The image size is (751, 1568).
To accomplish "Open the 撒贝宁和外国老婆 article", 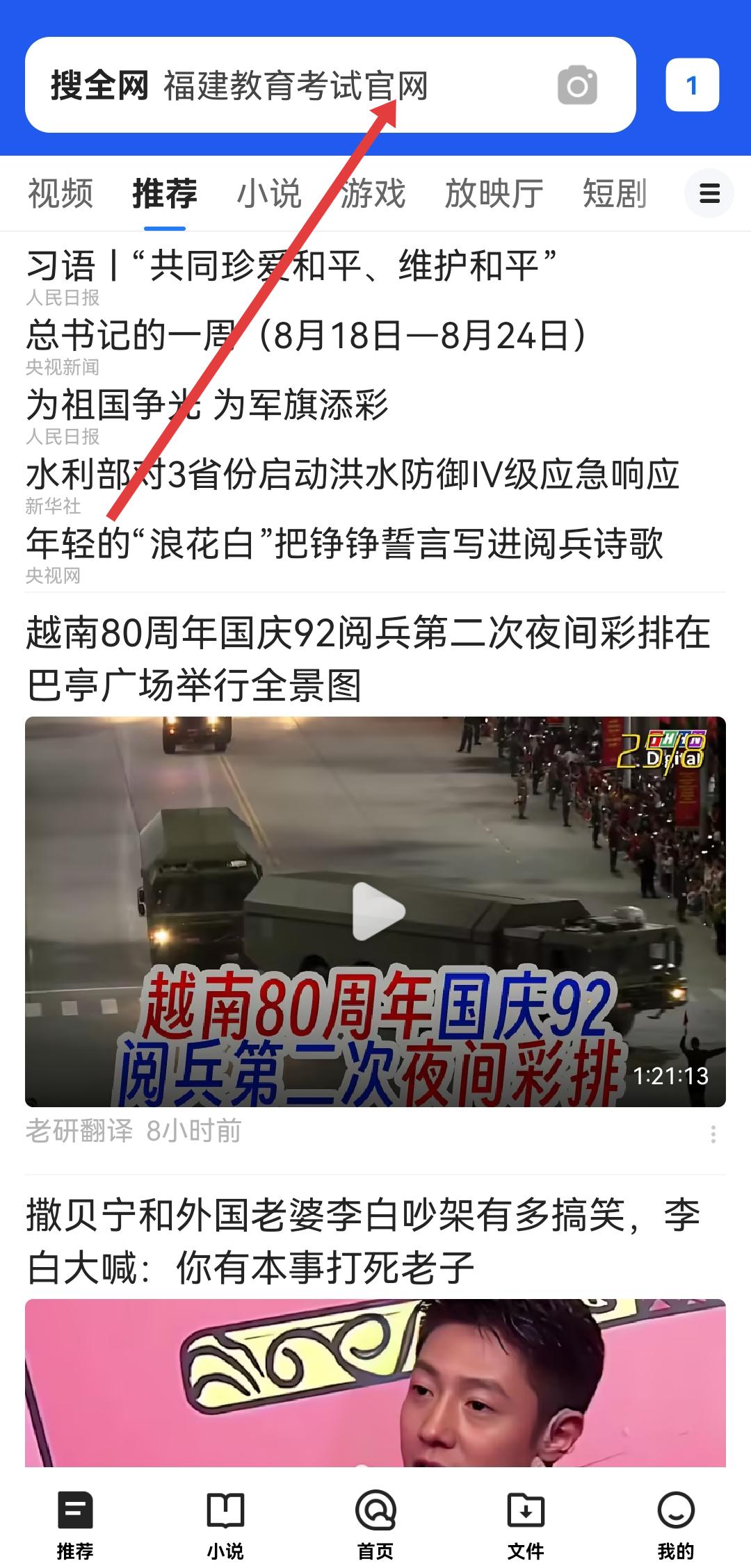I will click(362, 1242).
